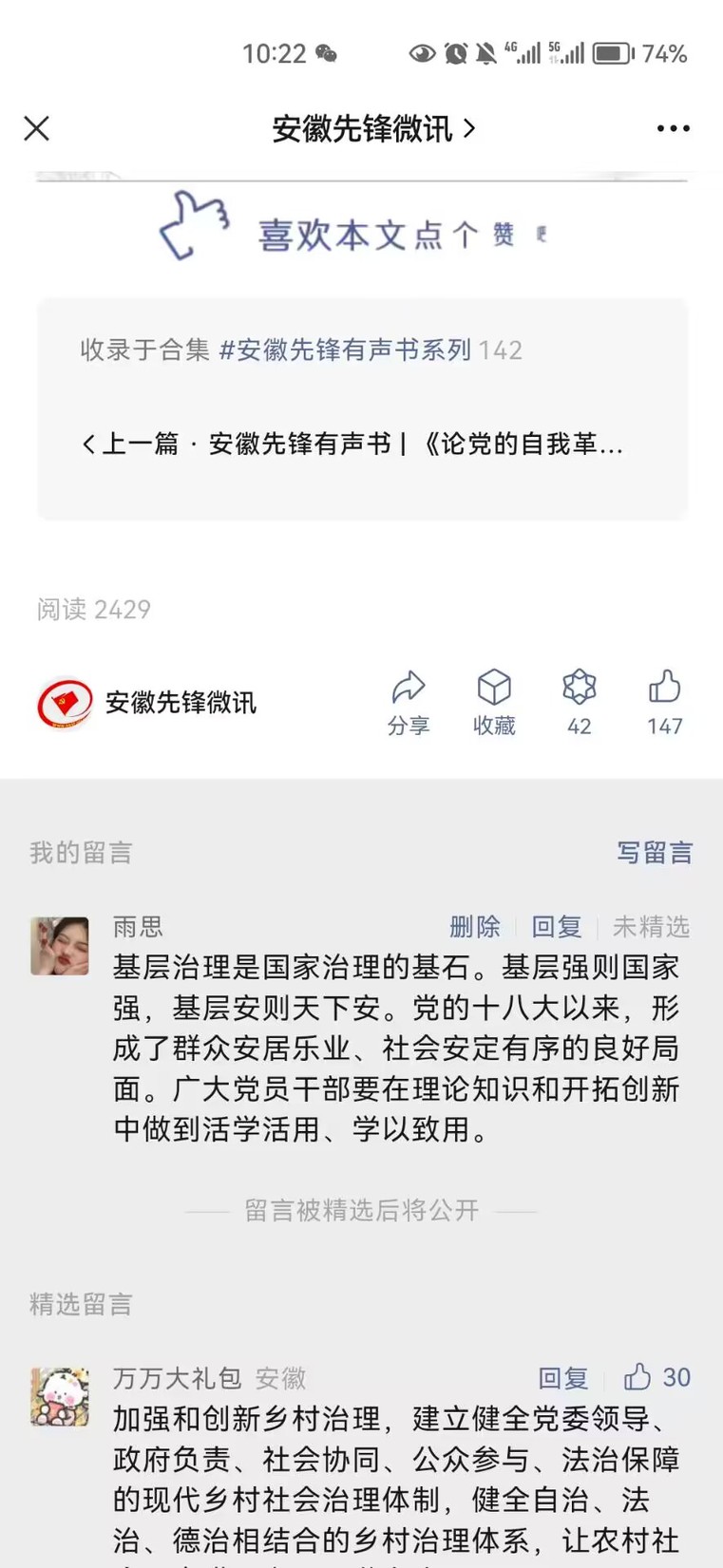Image resolution: width=723 pixels, height=1568 pixels.
Task: Like 万万大礼包's comment
Action: click(x=656, y=1378)
